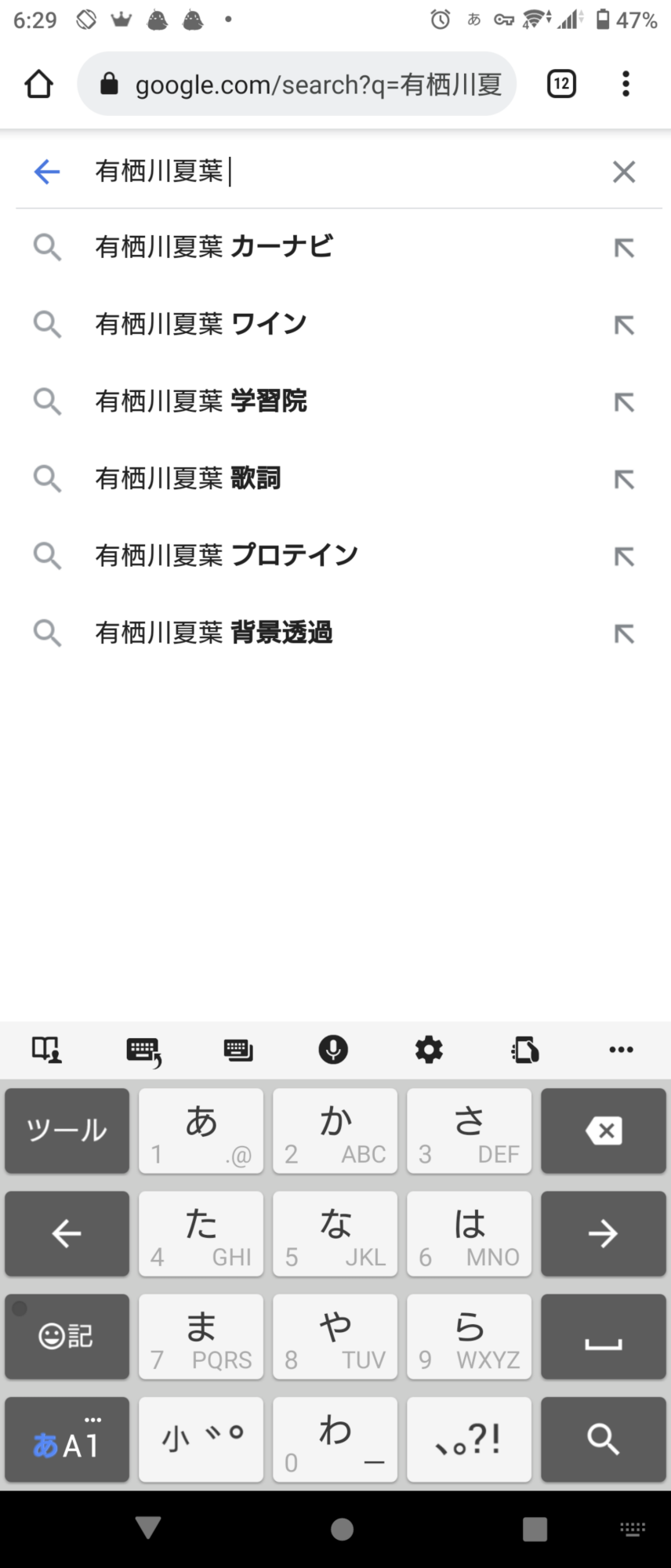Search for 有栖川夏葉 ワイン
Image resolution: width=671 pixels, height=1568 pixels.
201,324
